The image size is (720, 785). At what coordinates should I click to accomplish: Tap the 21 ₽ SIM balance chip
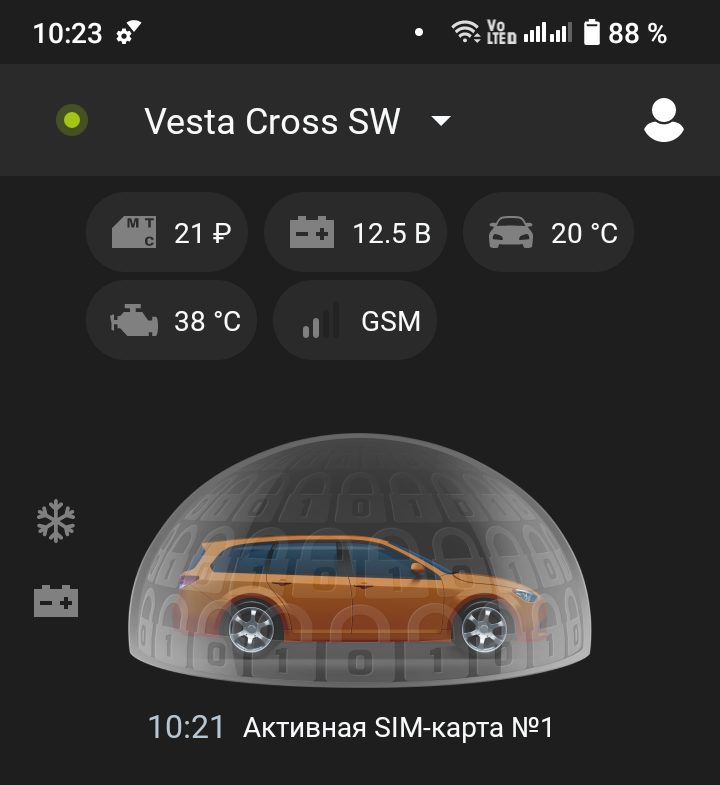coord(171,233)
